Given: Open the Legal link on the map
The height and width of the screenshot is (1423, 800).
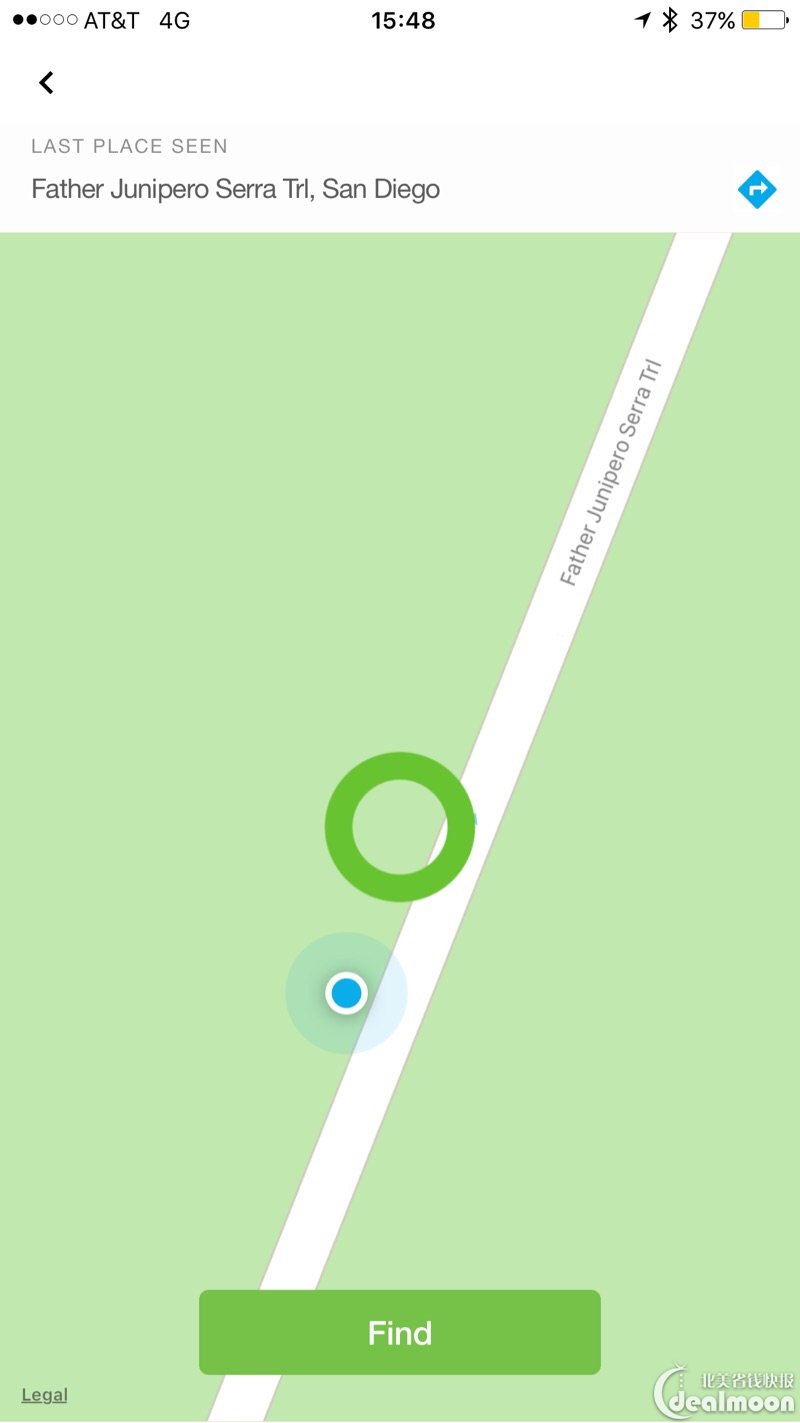Looking at the screenshot, I should (x=44, y=1395).
